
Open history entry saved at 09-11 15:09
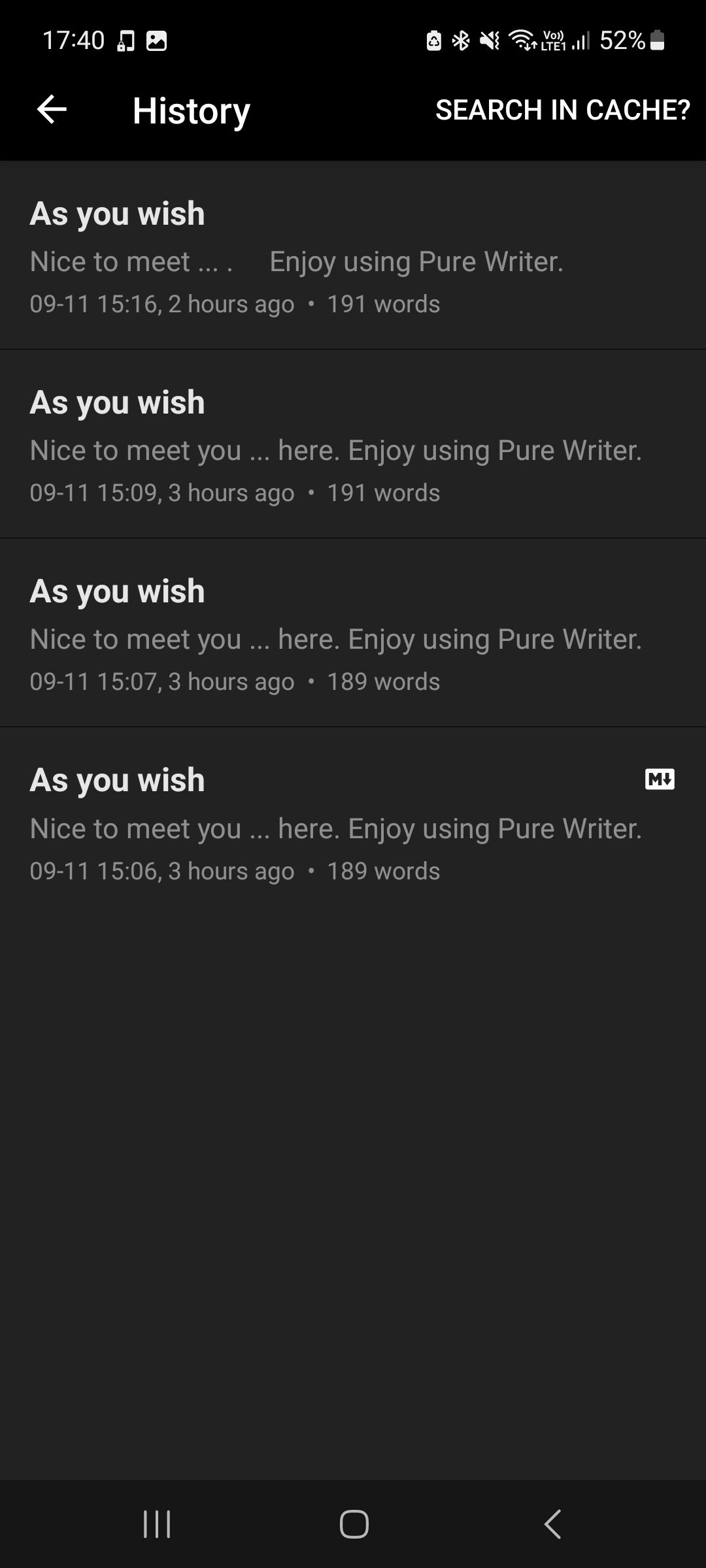click(353, 445)
